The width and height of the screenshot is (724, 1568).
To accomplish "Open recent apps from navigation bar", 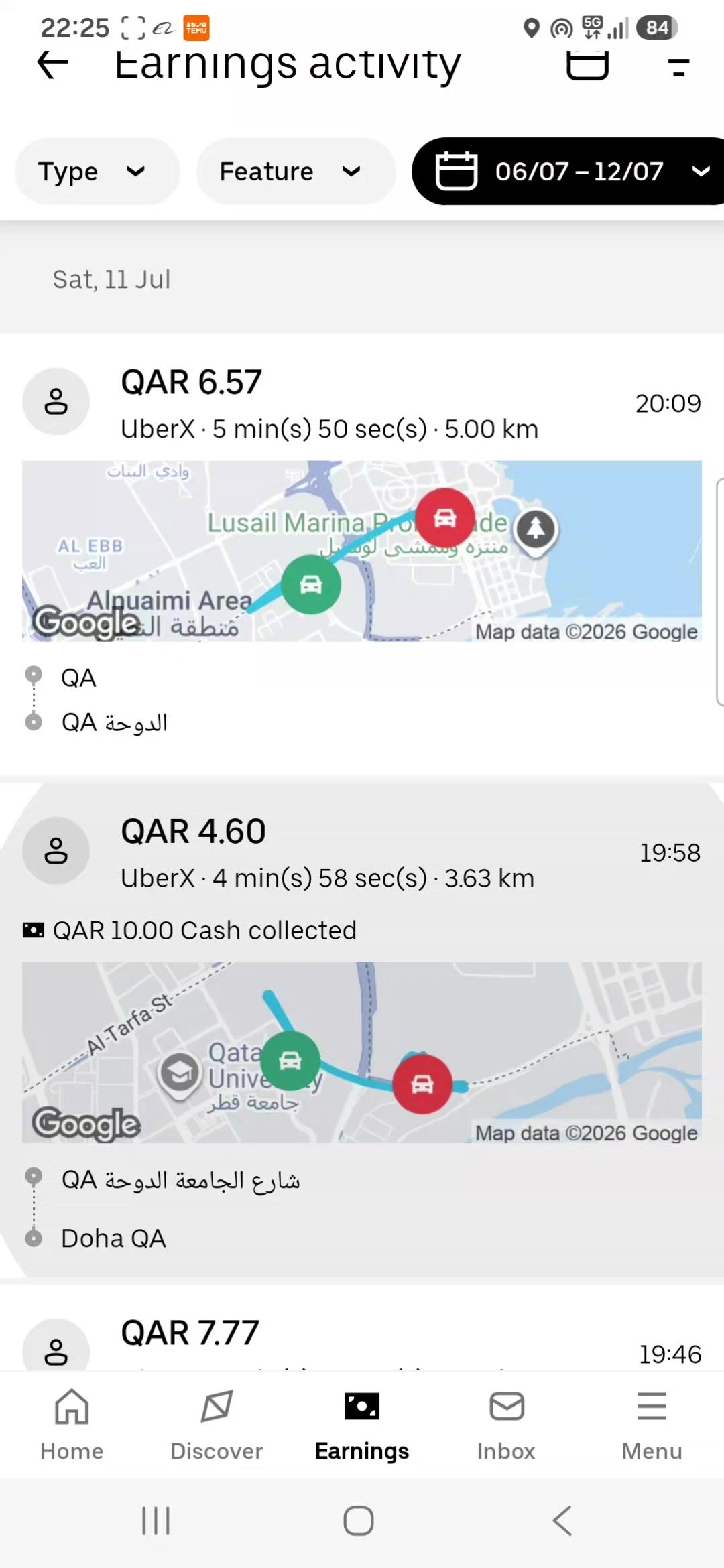I will tap(156, 1520).
